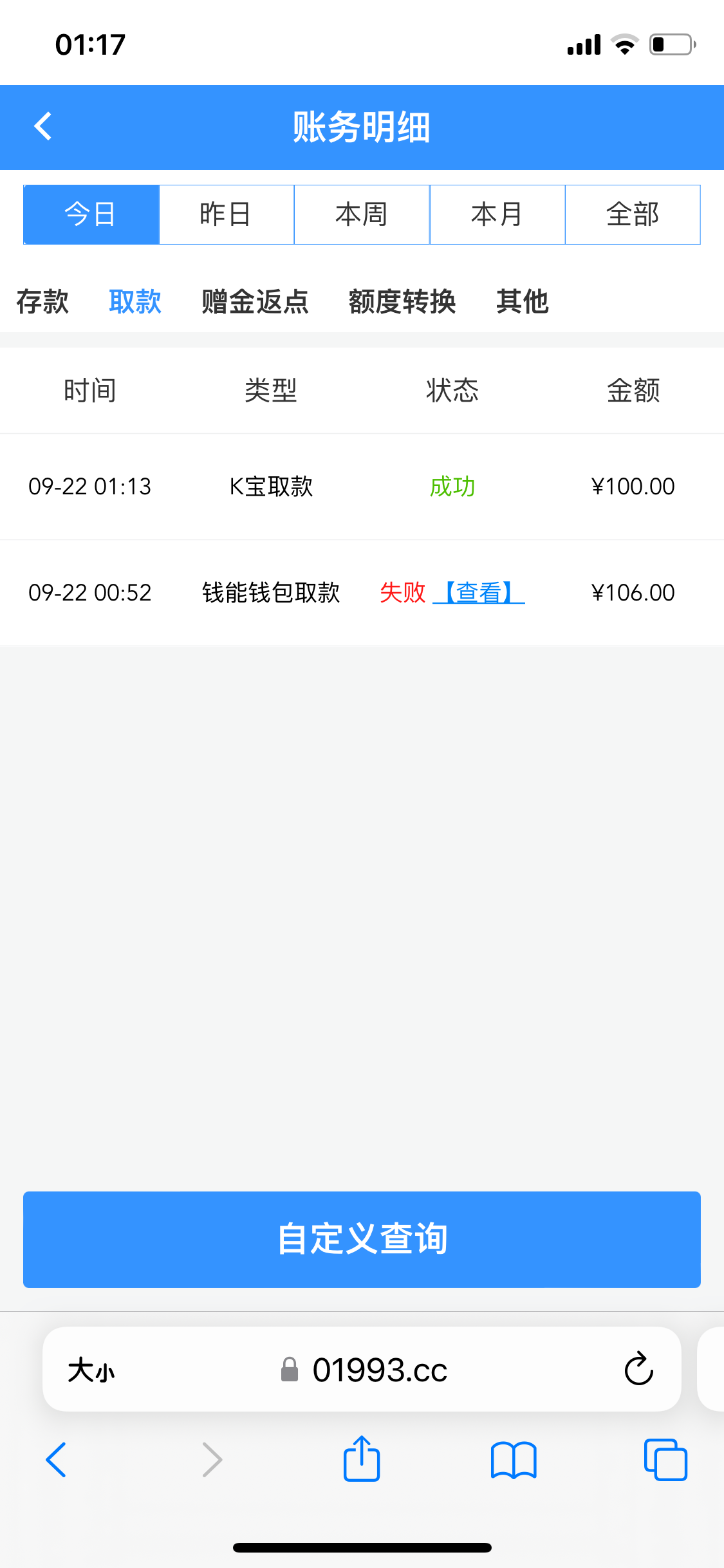The height and width of the screenshot is (1568, 724).
Task: Select the 本周 date range option
Action: tap(362, 214)
